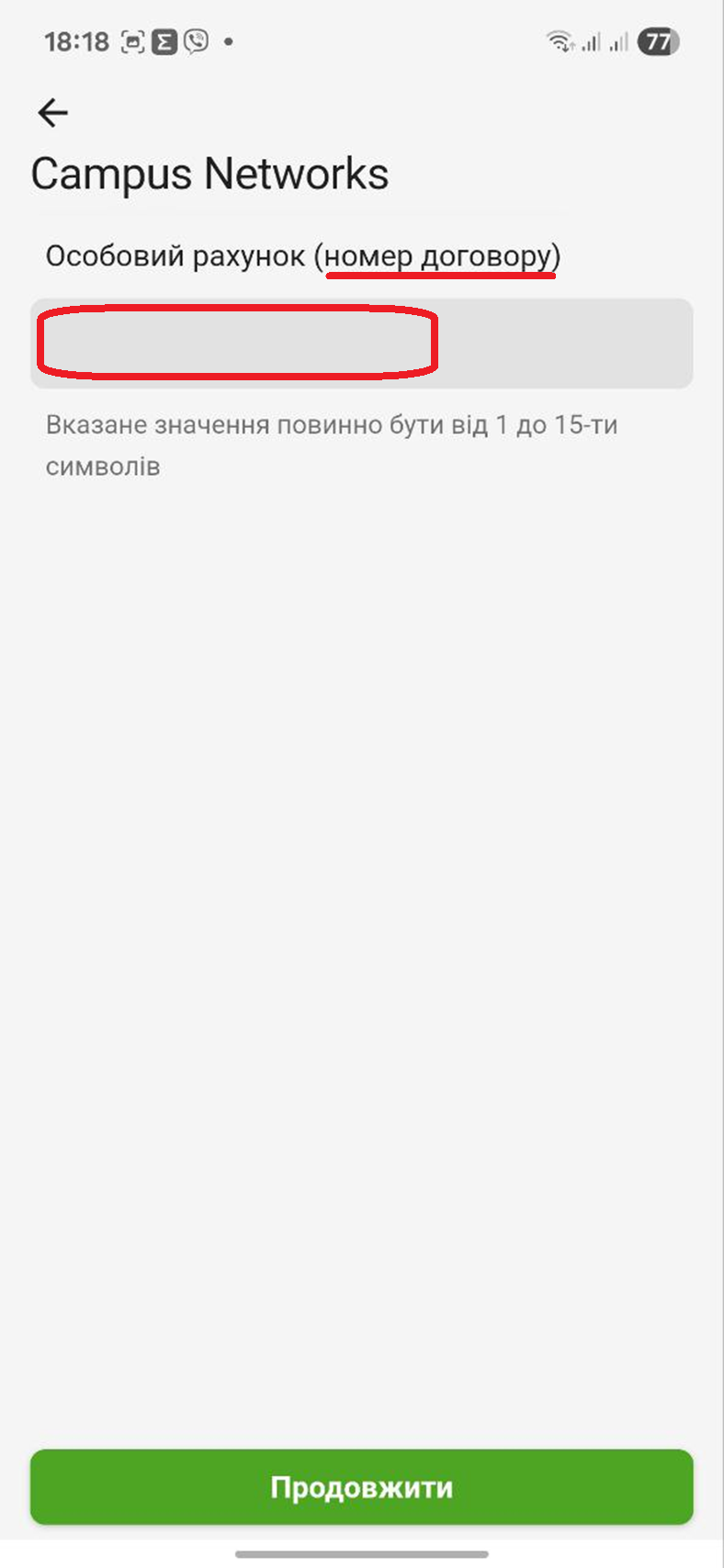Viewport: 724px width, 1568px height.
Task: Focus the personal account number field
Action: coord(361,344)
